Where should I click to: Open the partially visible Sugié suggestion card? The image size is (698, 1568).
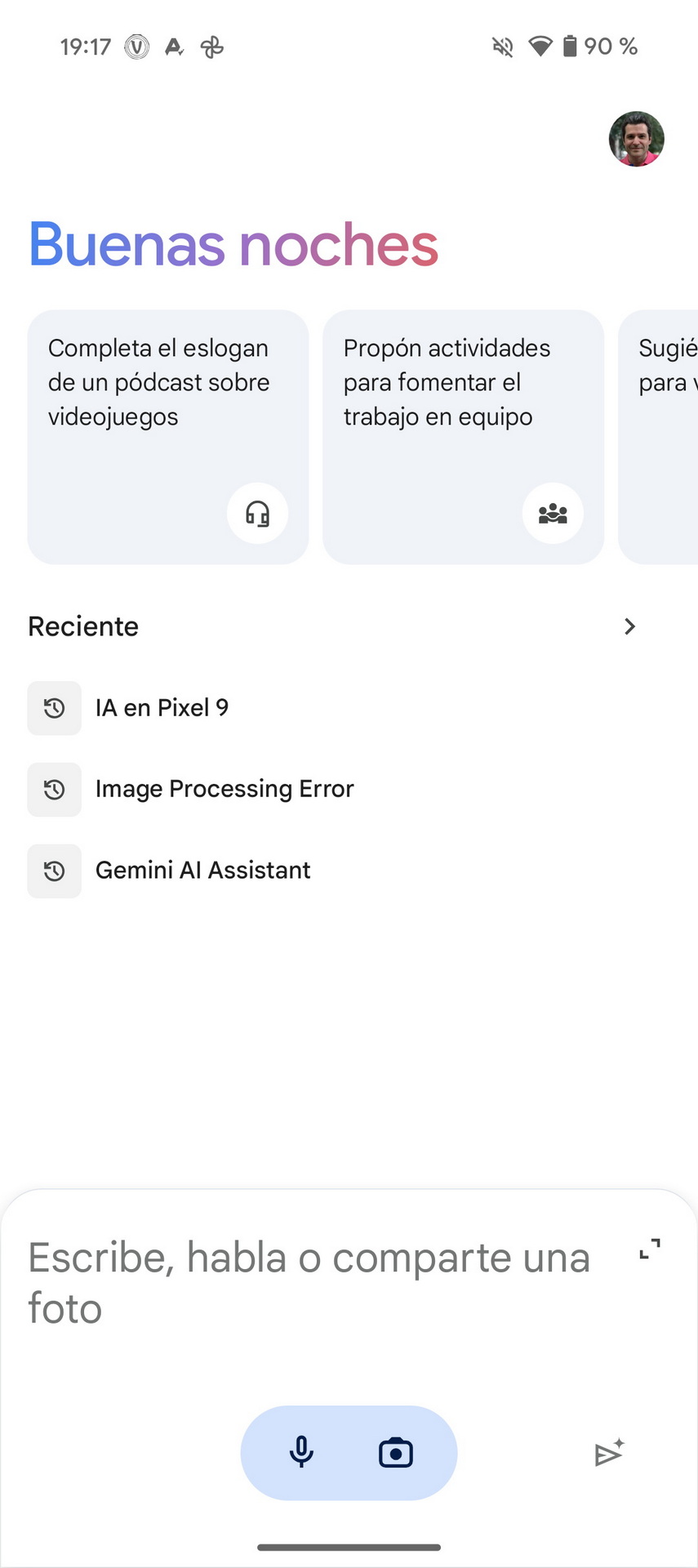pos(658,437)
